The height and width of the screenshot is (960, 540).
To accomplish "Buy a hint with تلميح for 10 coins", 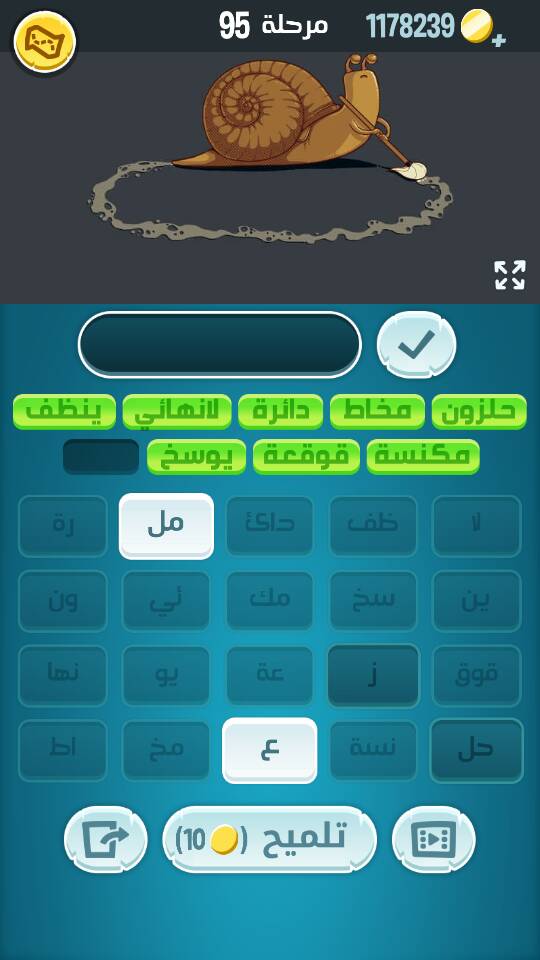I will point(269,839).
